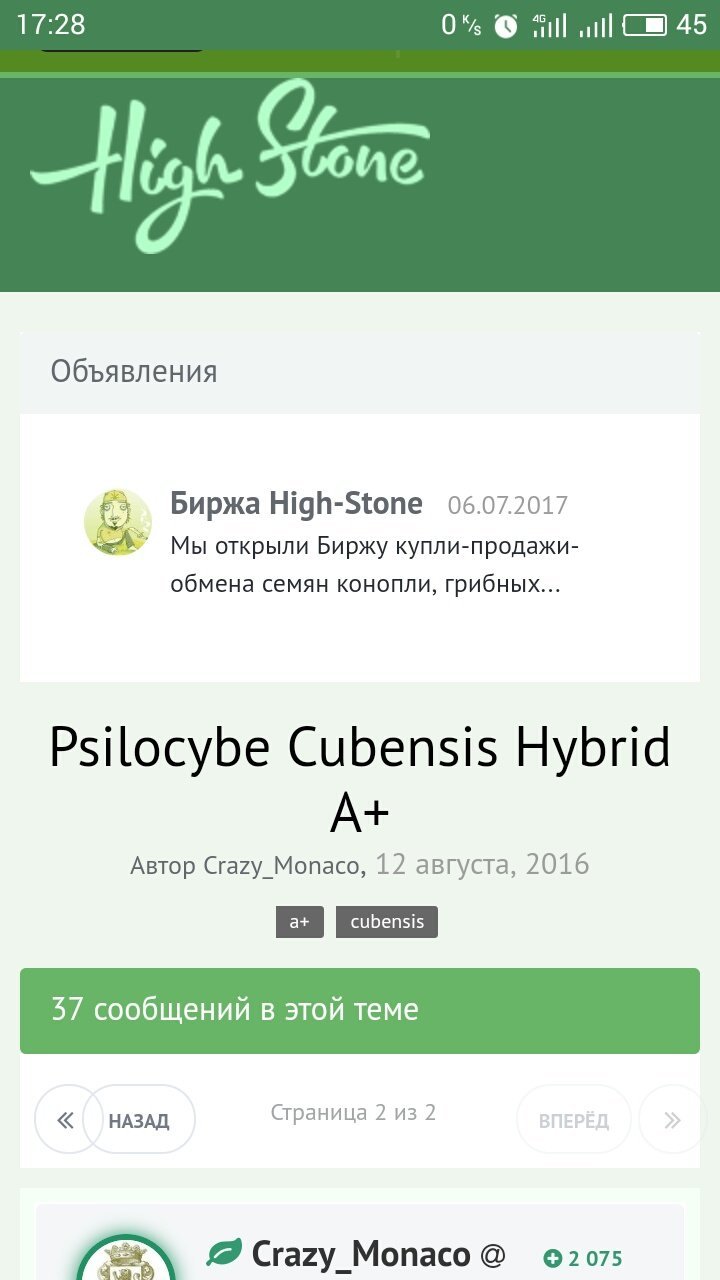Open the High Stone site logo

[230, 165]
